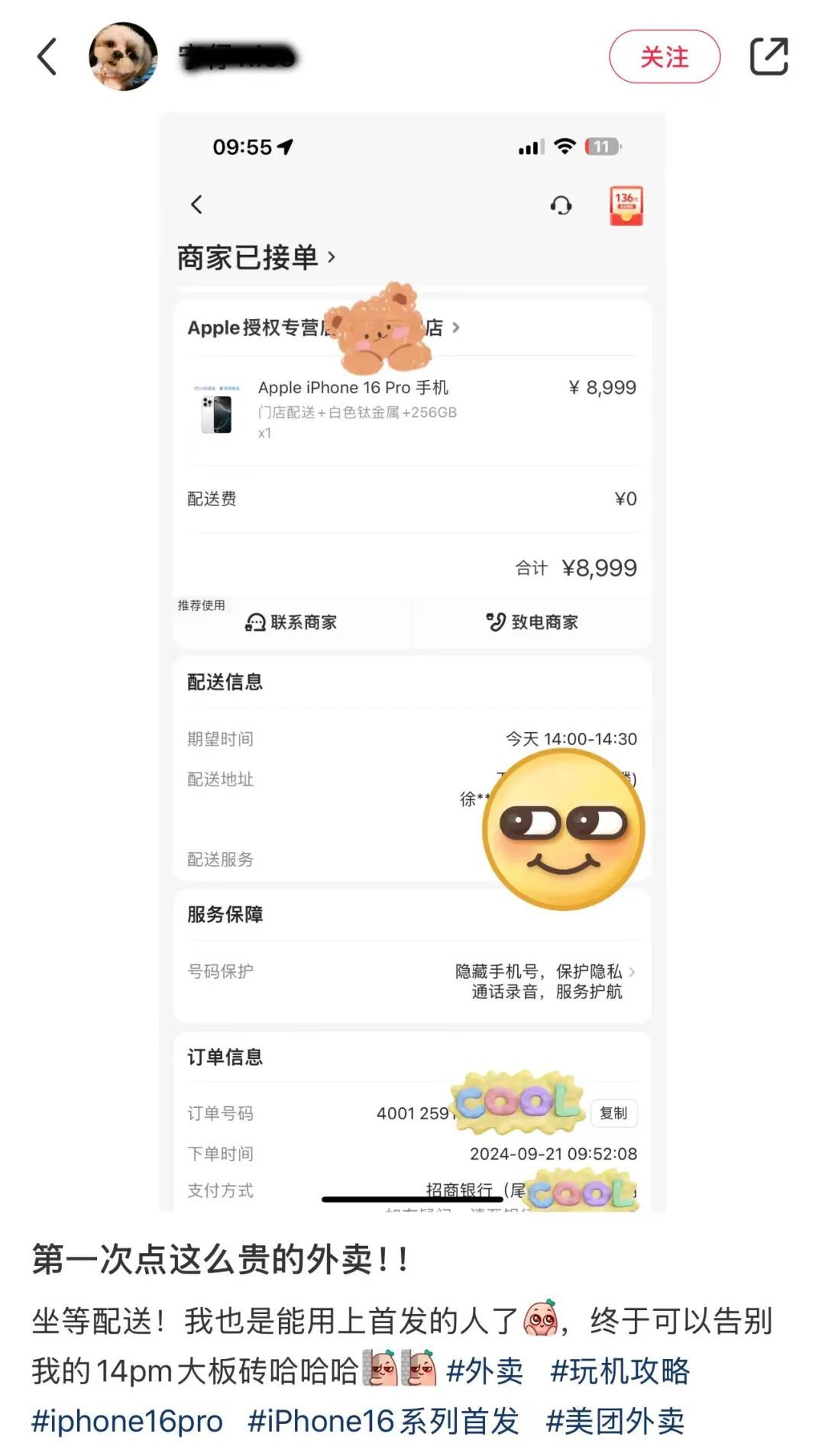825x1456 pixels.
Task: Open the #iphone16pro hashtag
Action: click(x=127, y=1421)
